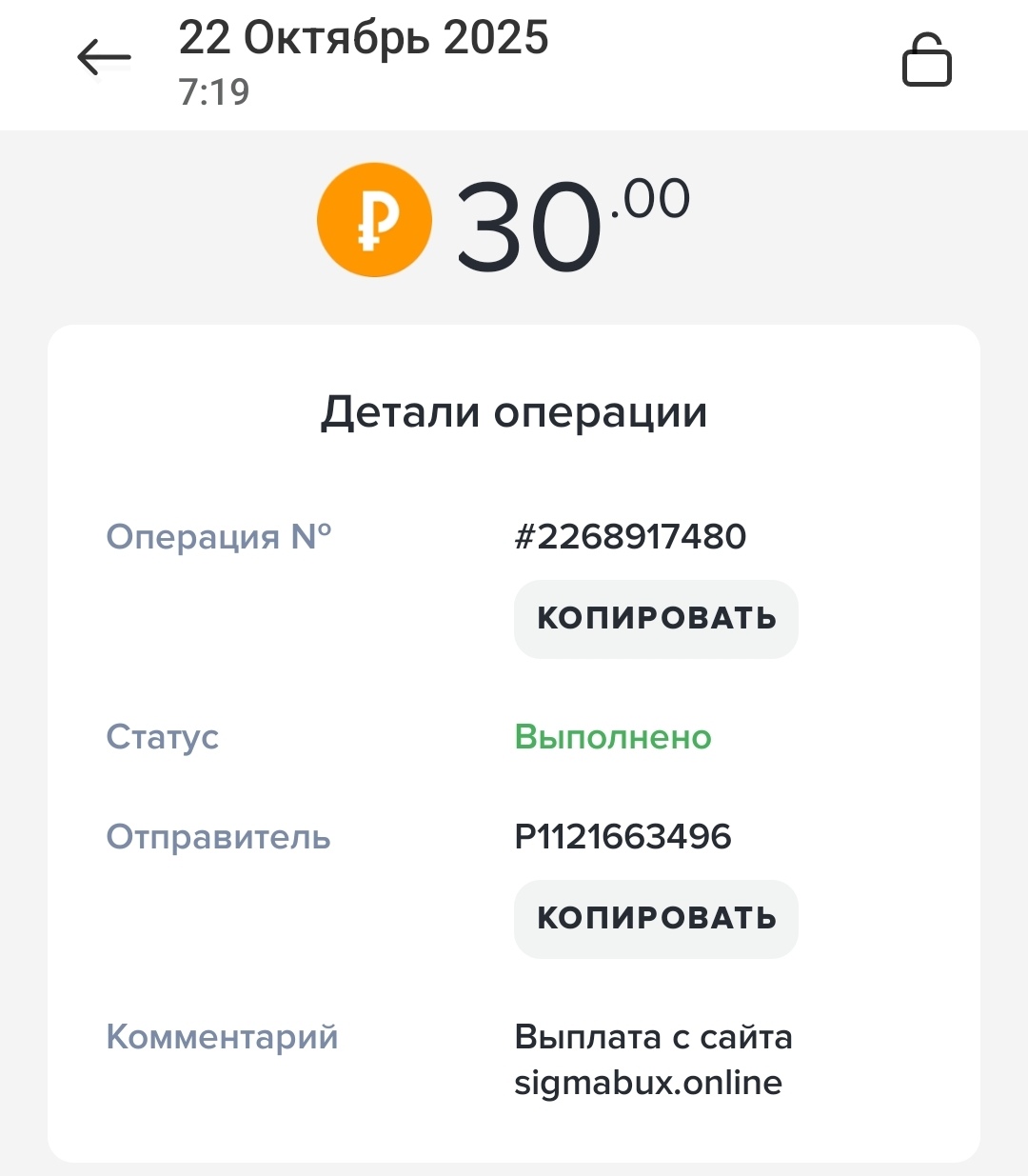Viewport: 1028px width, 1176px height.
Task: Click the Детали операции card title
Action: [x=514, y=411]
